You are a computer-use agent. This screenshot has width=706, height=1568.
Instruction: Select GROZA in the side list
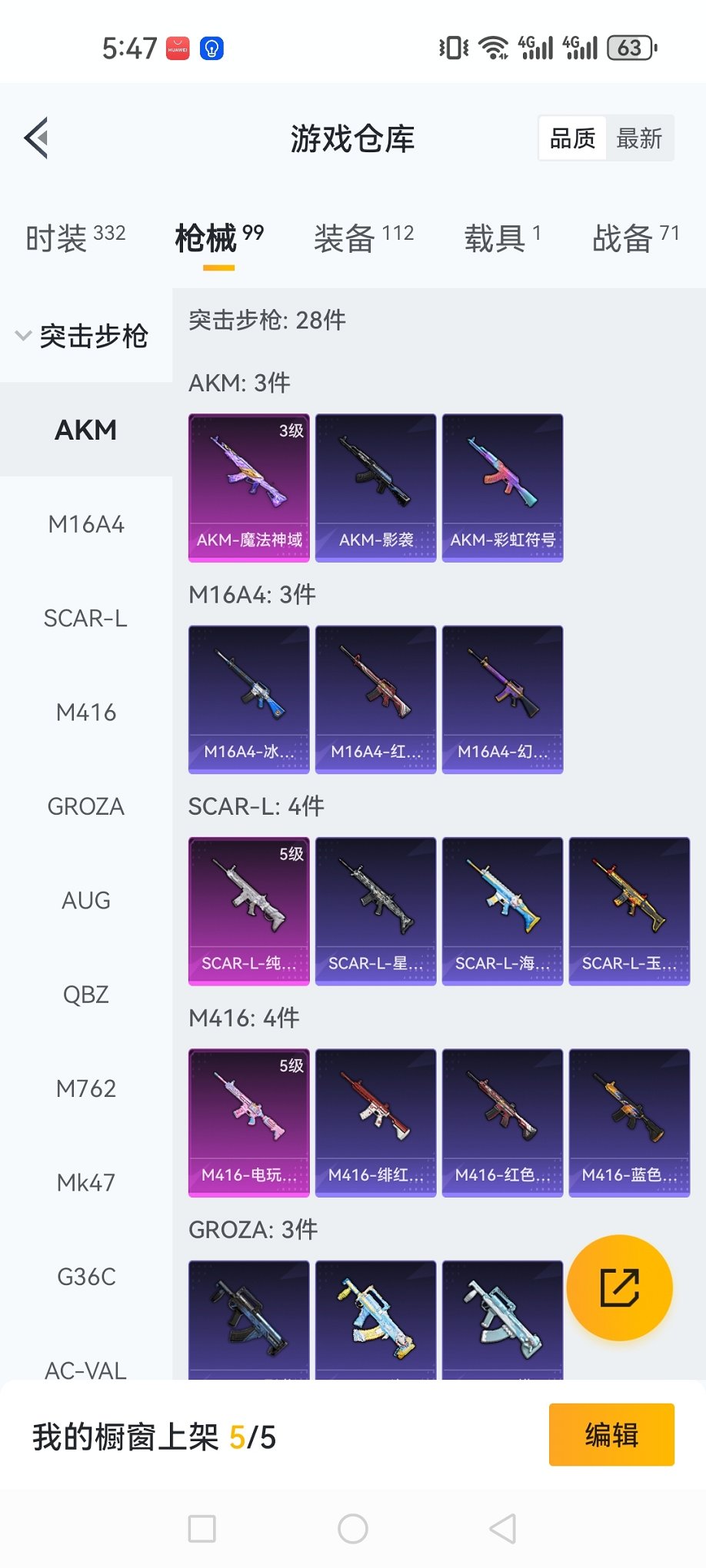click(86, 806)
